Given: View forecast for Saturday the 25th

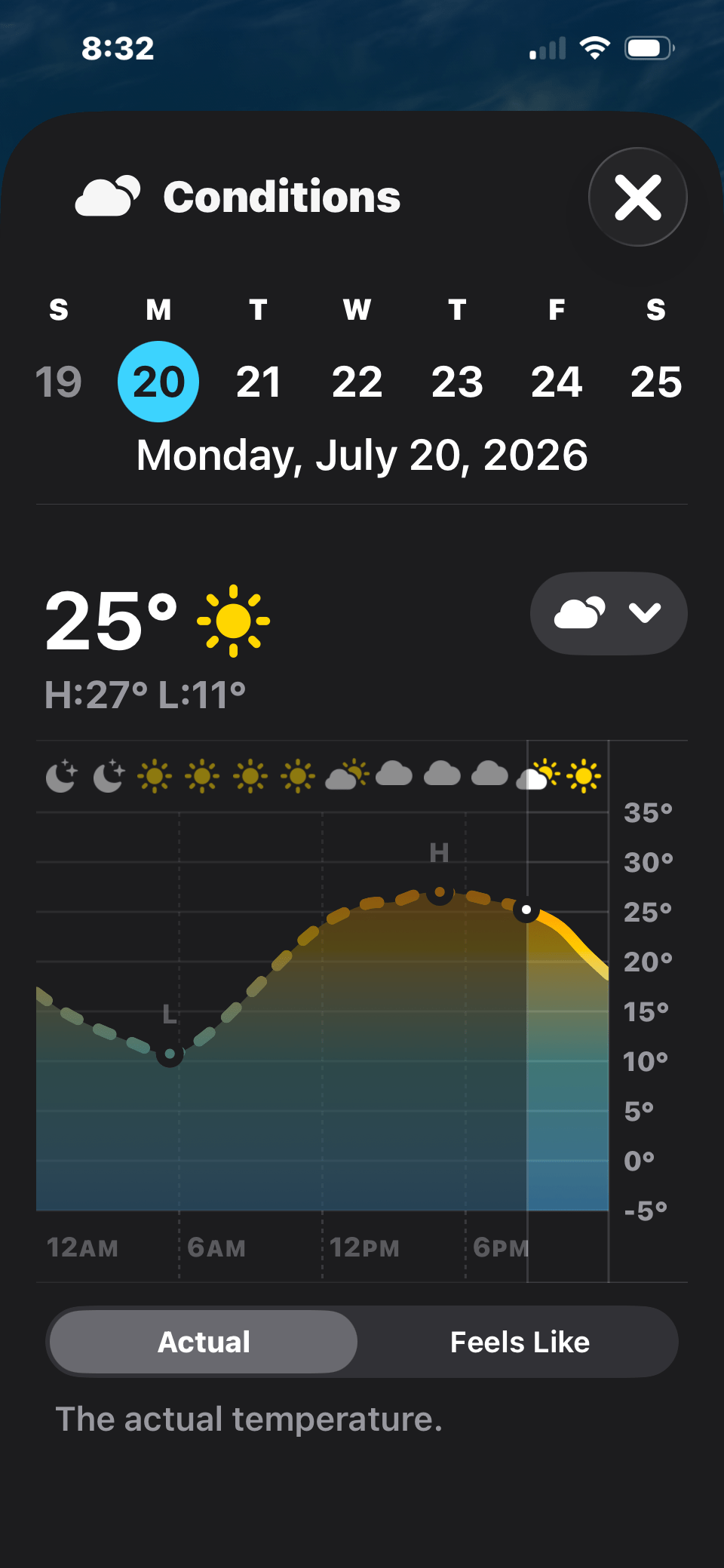Looking at the screenshot, I should pyautogui.click(x=656, y=382).
